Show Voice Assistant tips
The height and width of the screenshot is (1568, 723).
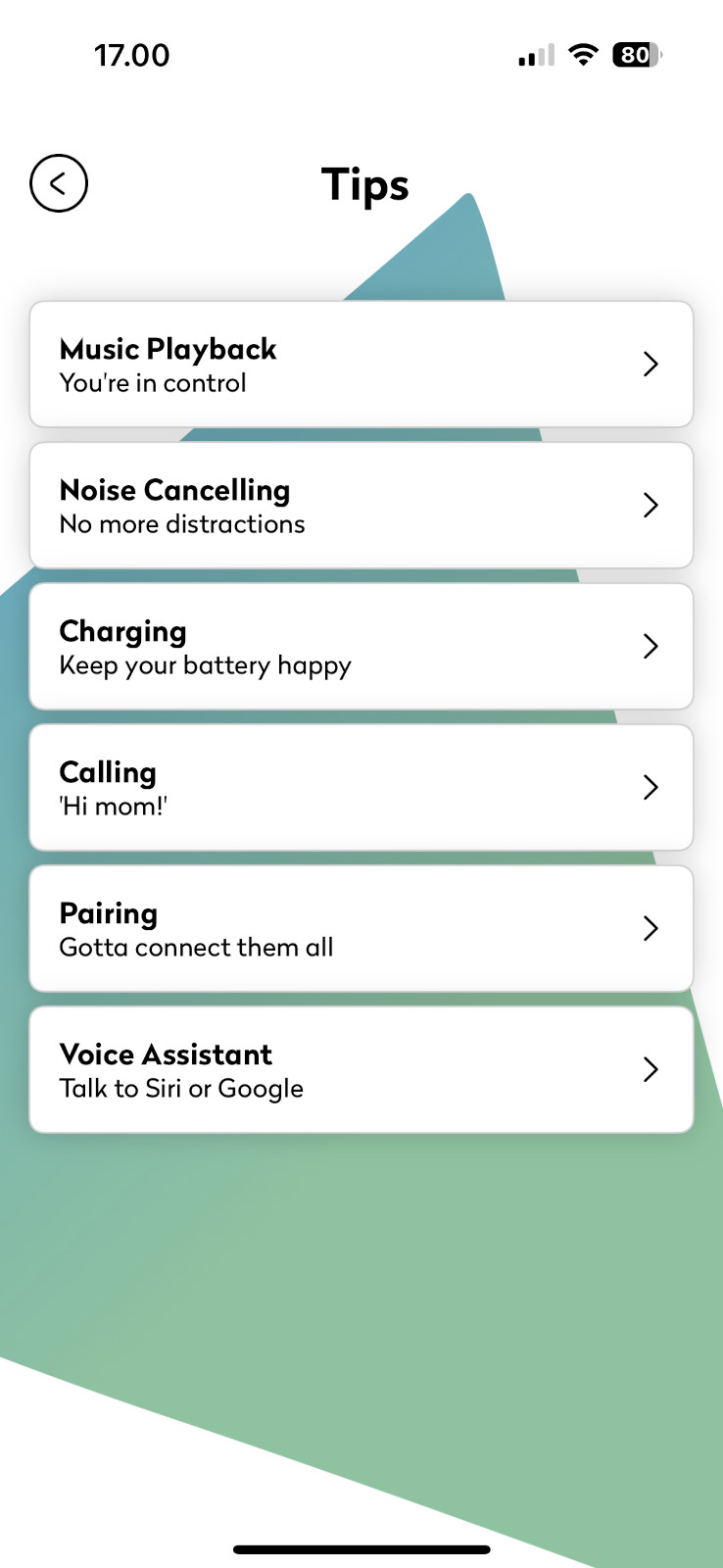(x=361, y=1070)
